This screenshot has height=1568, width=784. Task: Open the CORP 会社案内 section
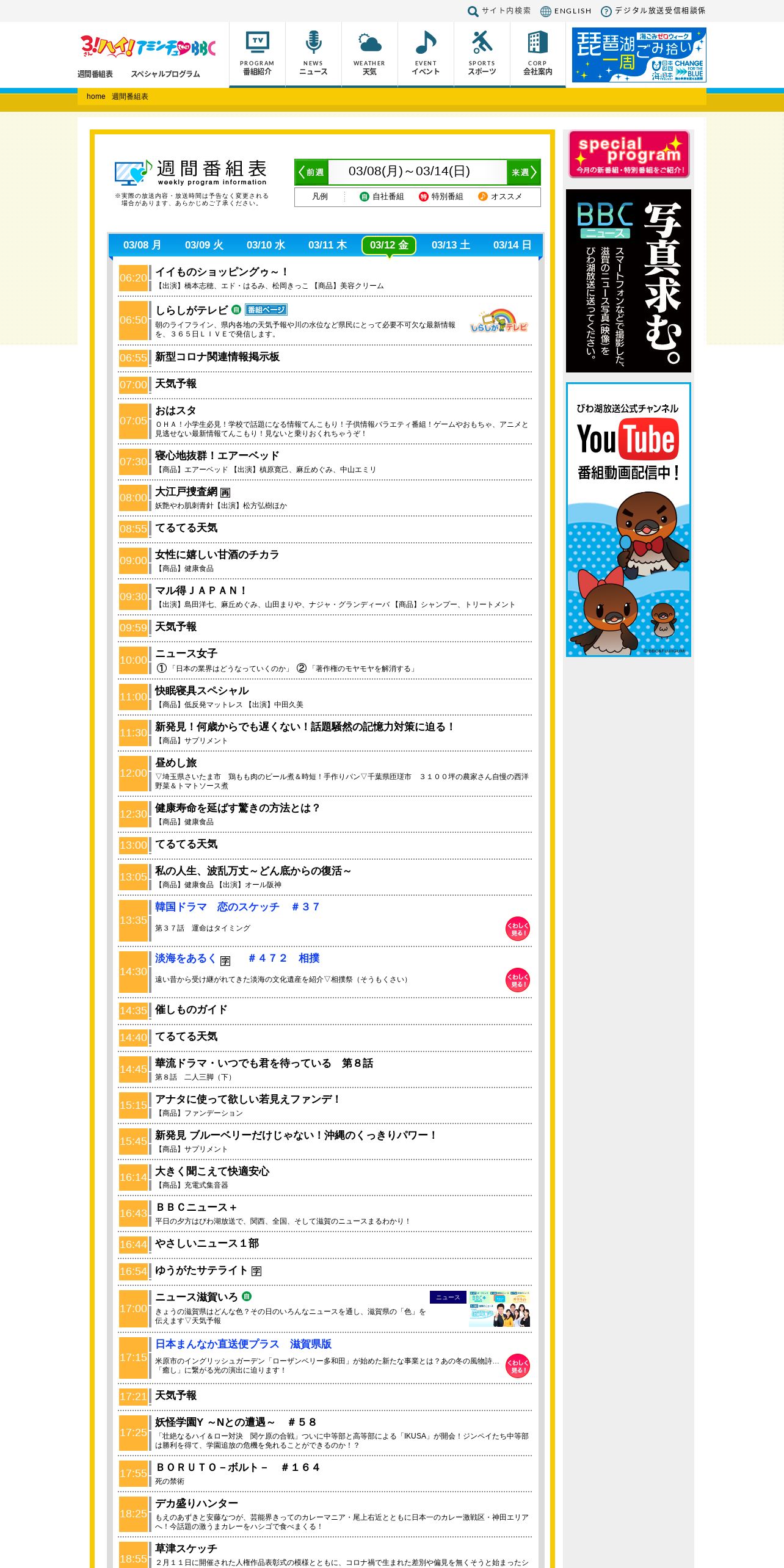(538, 54)
